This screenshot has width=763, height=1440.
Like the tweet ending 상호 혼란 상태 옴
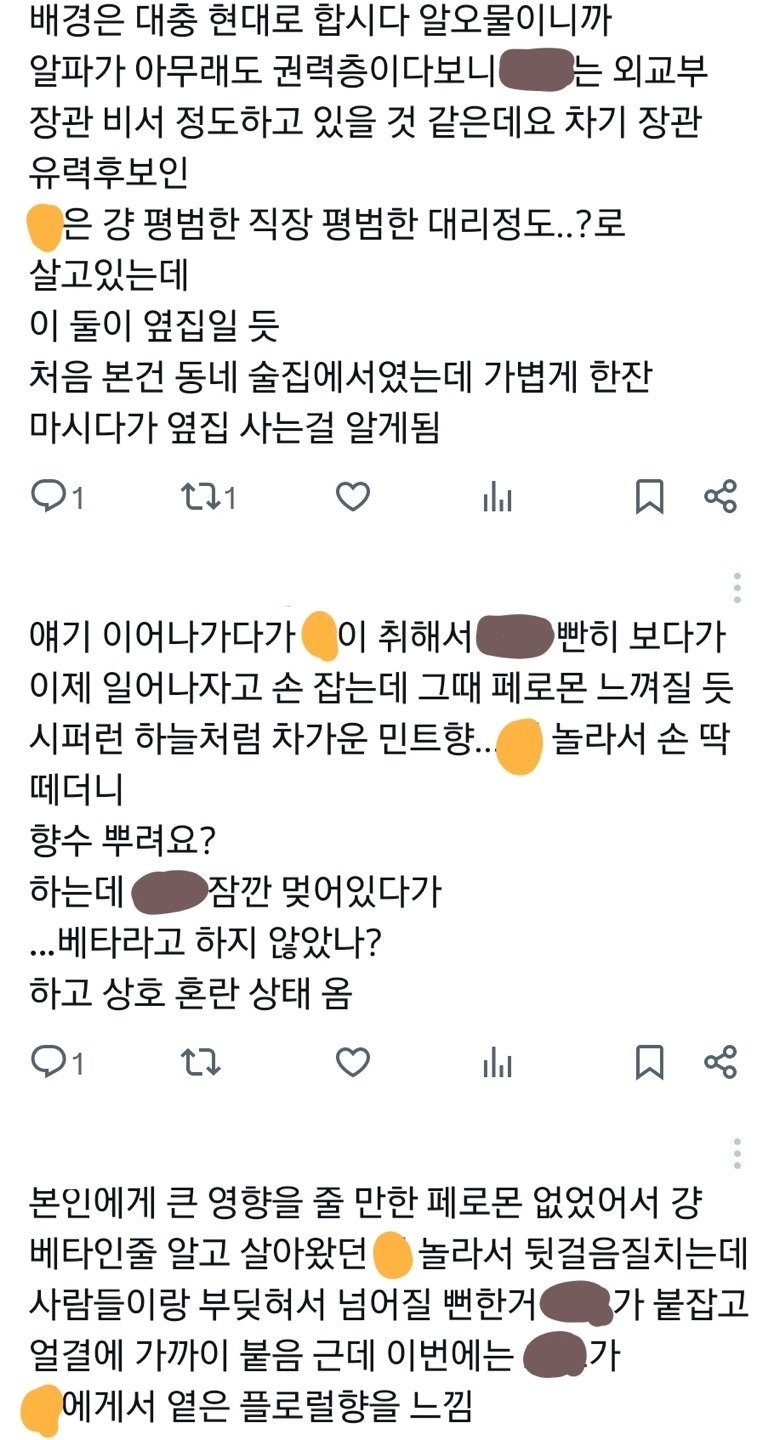click(352, 1062)
